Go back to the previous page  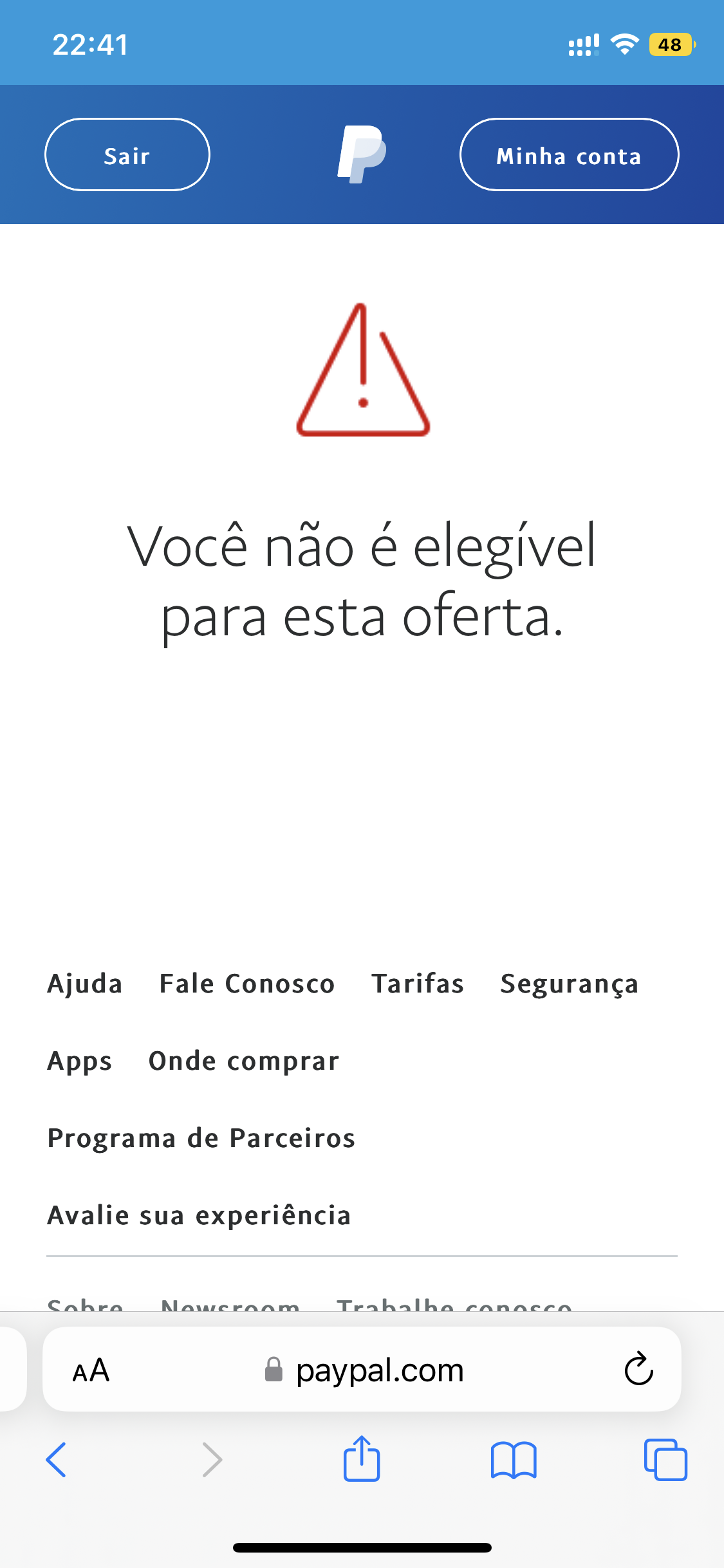(57, 1459)
